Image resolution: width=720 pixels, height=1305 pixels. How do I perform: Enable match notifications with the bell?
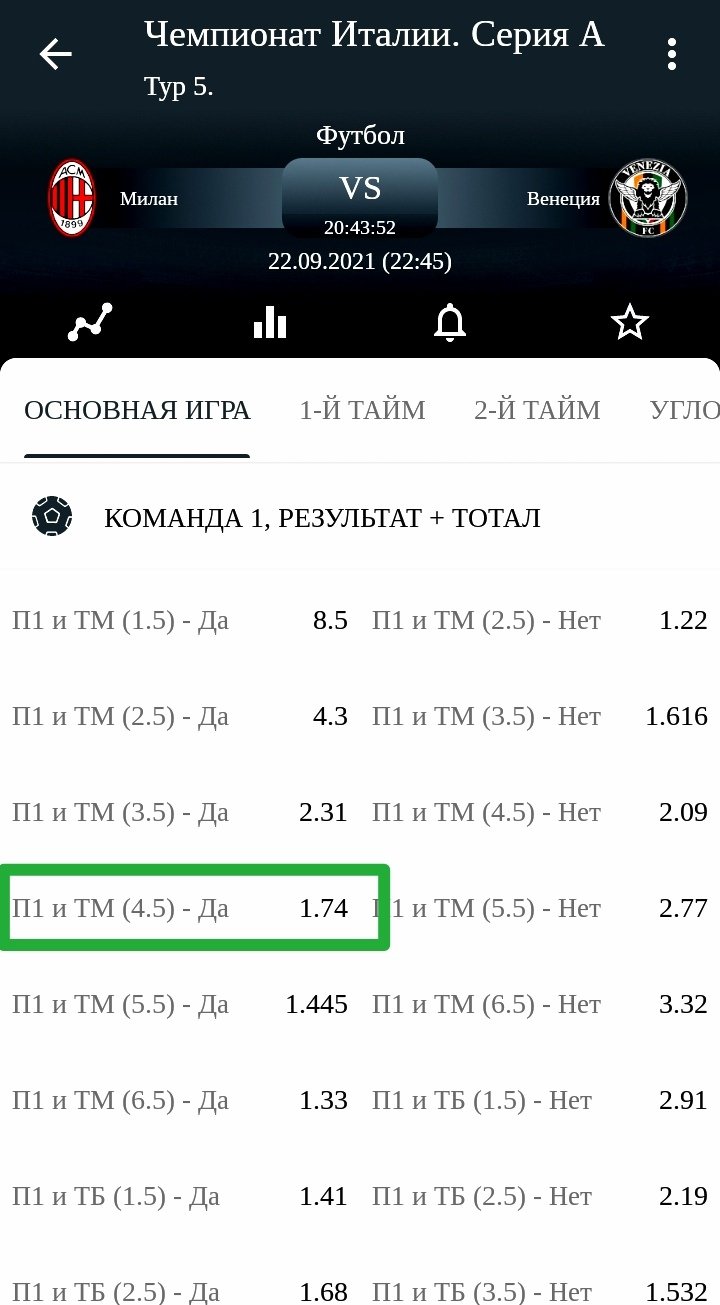coord(450,322)
